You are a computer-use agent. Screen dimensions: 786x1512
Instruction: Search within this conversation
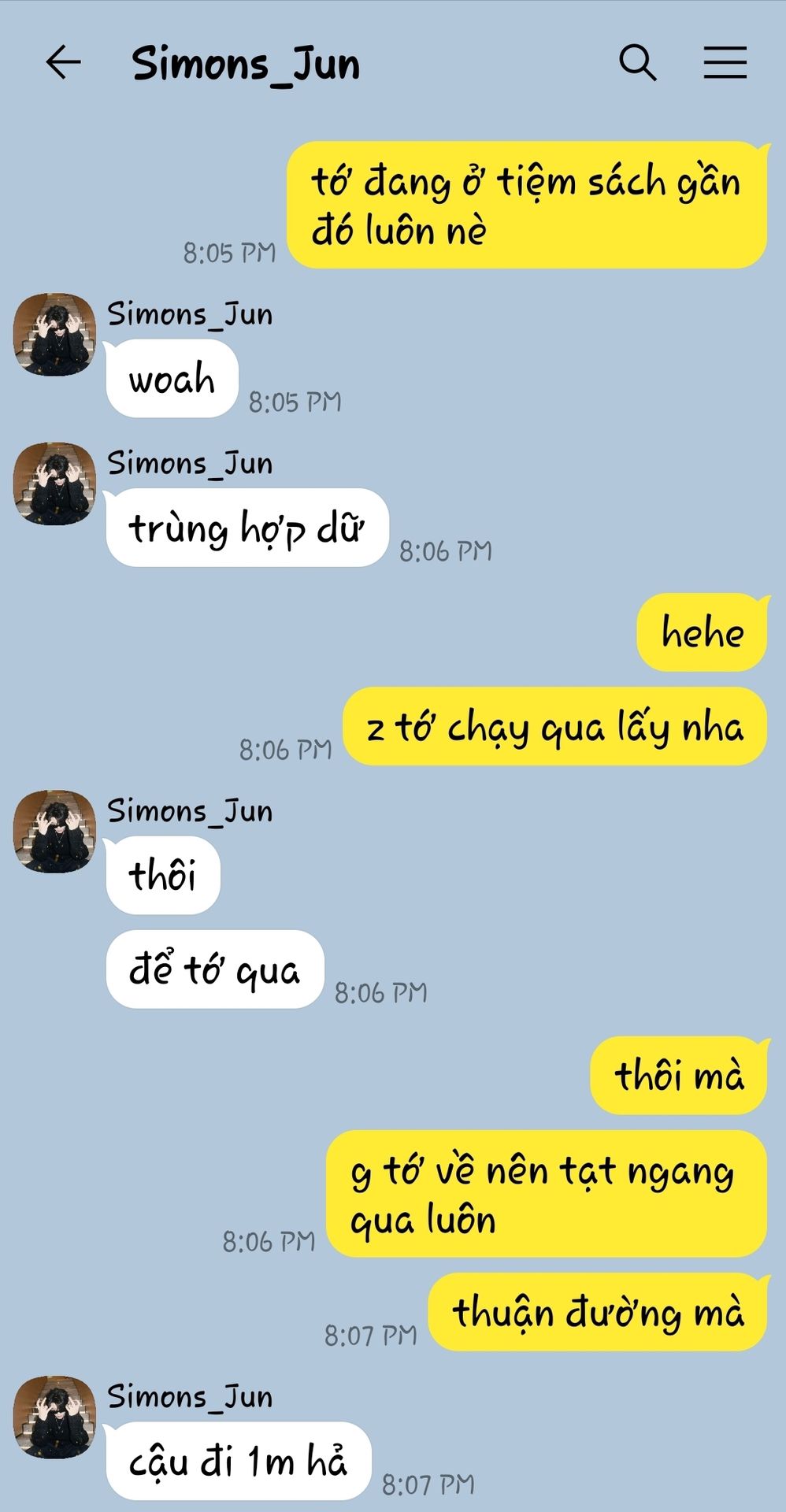(637, 63)
